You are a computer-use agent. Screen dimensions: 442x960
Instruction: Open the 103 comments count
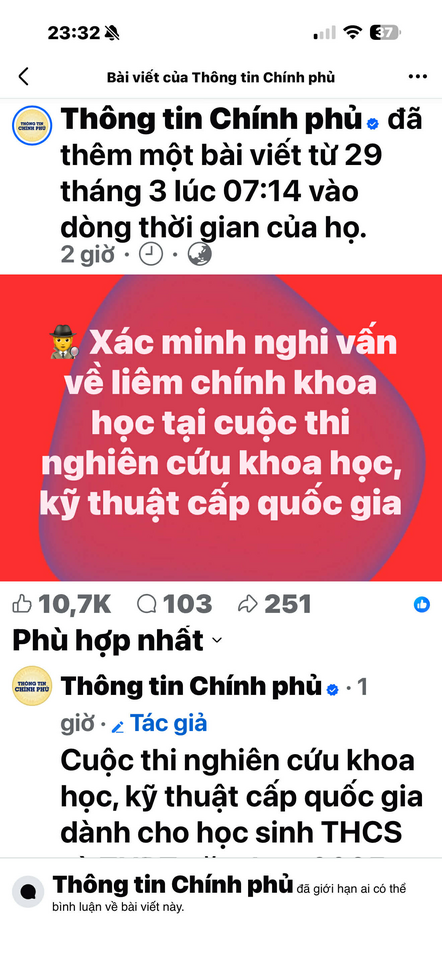pyautogui.click(x=174, y=605)
